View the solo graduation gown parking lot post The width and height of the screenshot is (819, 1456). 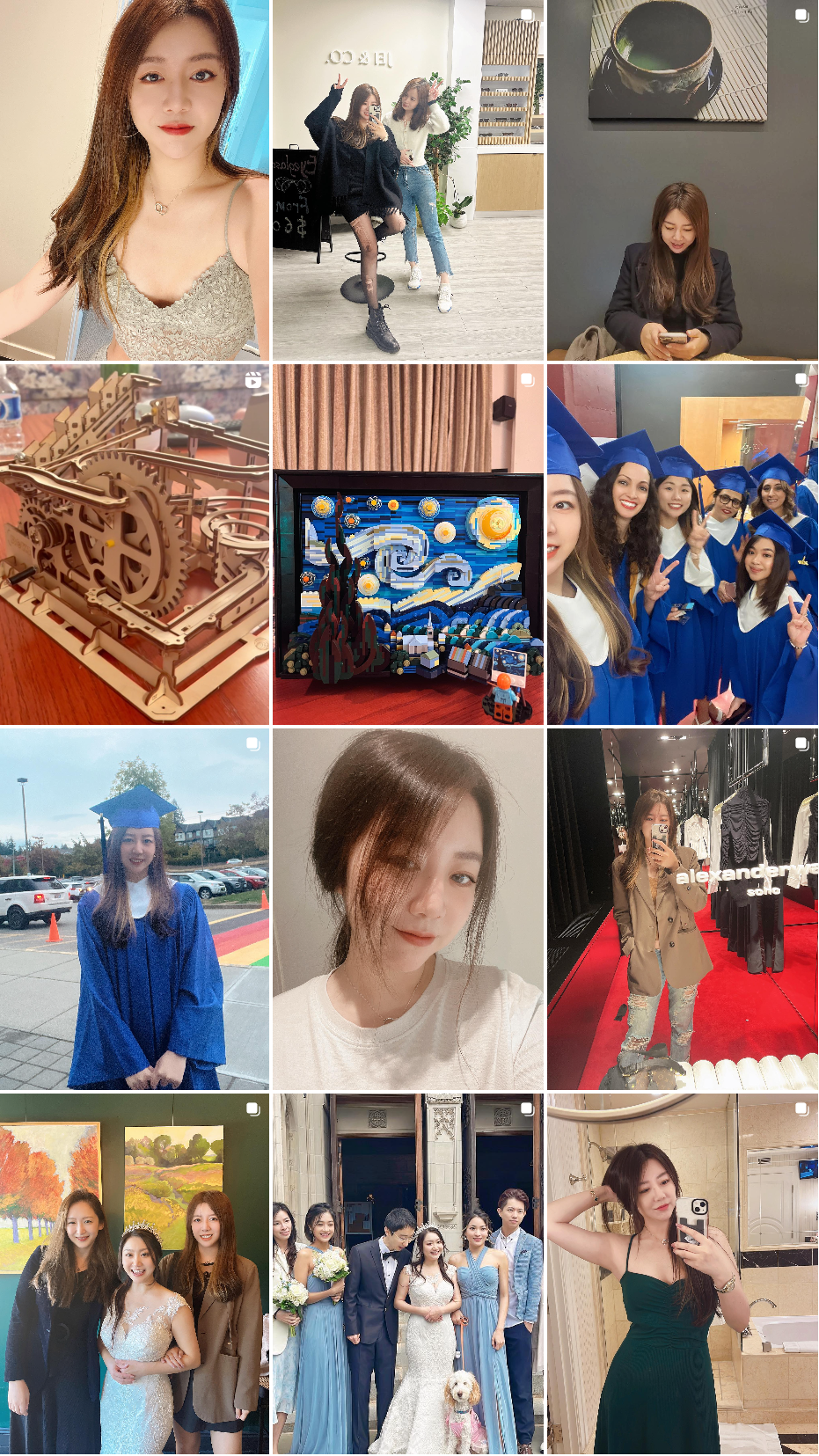pyautogui.click(x=135, y=909)
